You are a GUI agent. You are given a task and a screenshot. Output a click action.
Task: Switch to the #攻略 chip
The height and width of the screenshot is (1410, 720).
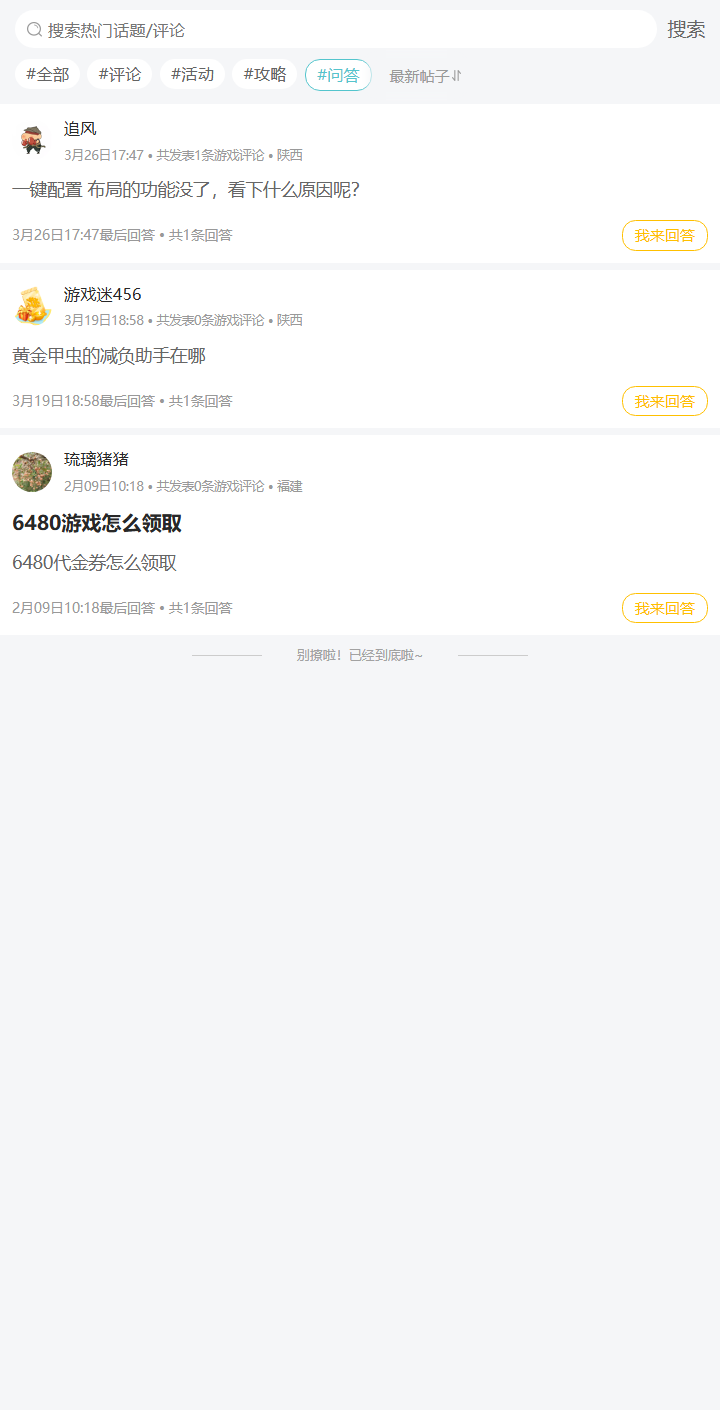click(x=265, y=74)
